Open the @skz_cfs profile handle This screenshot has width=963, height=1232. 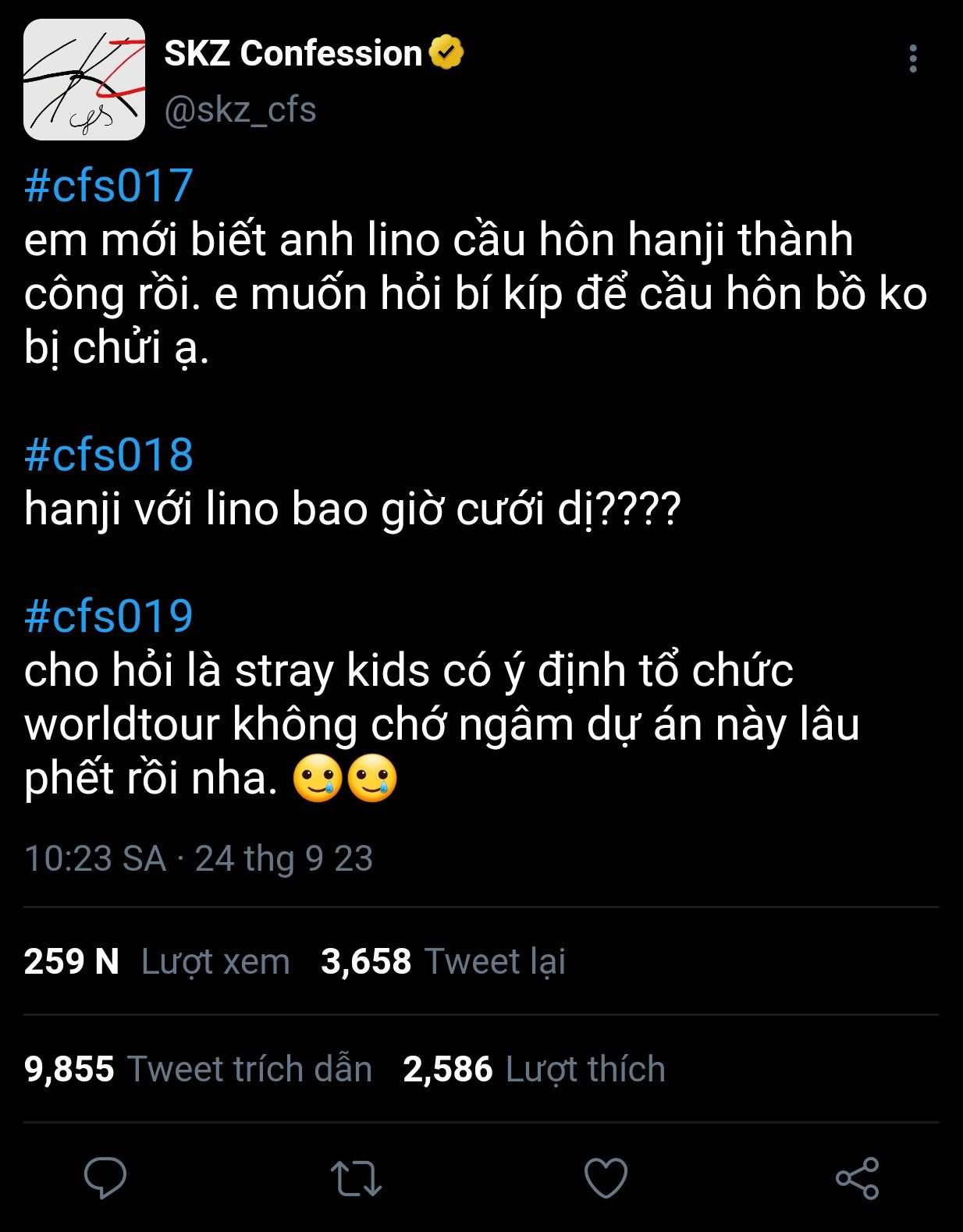[x=240, y=110]
